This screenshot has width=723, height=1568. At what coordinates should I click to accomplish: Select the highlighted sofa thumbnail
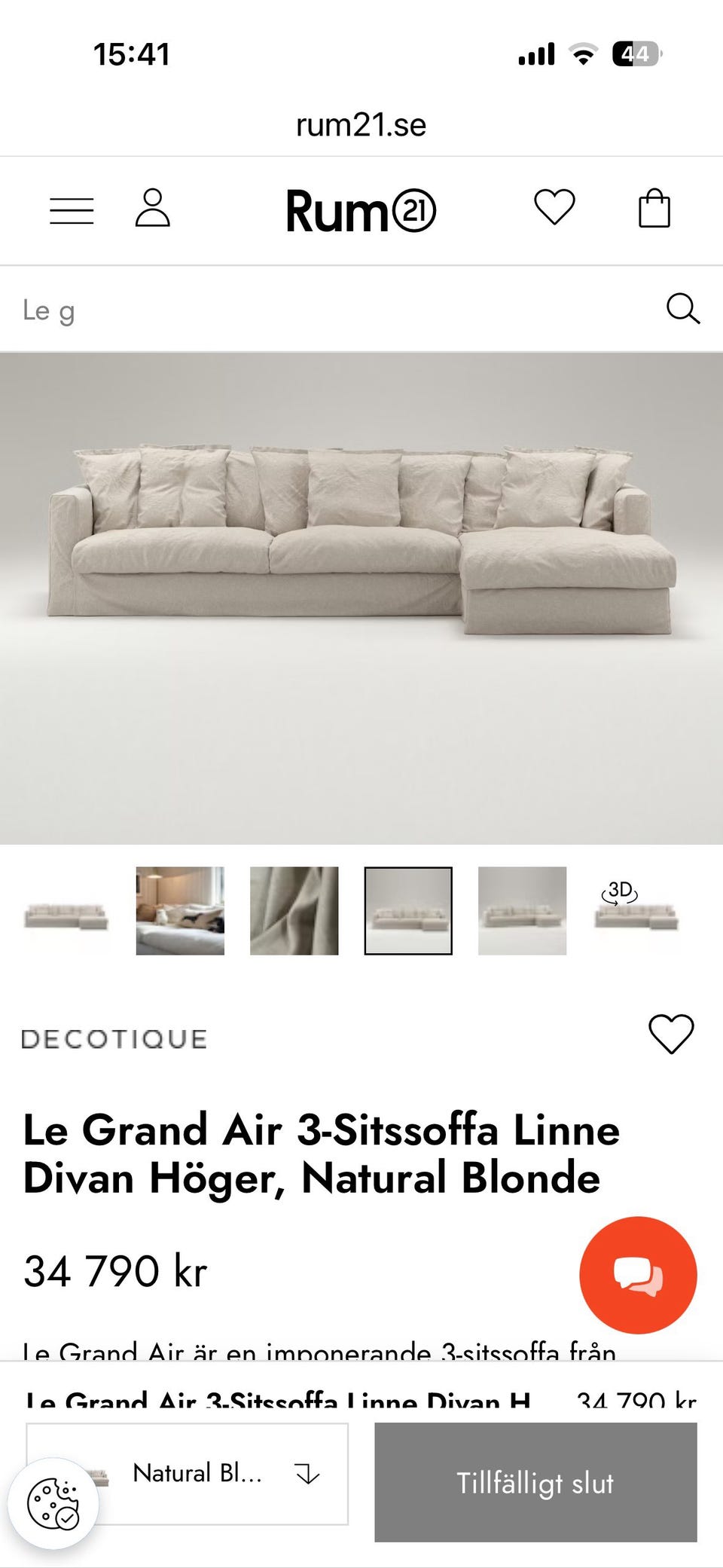coord(408,911)
